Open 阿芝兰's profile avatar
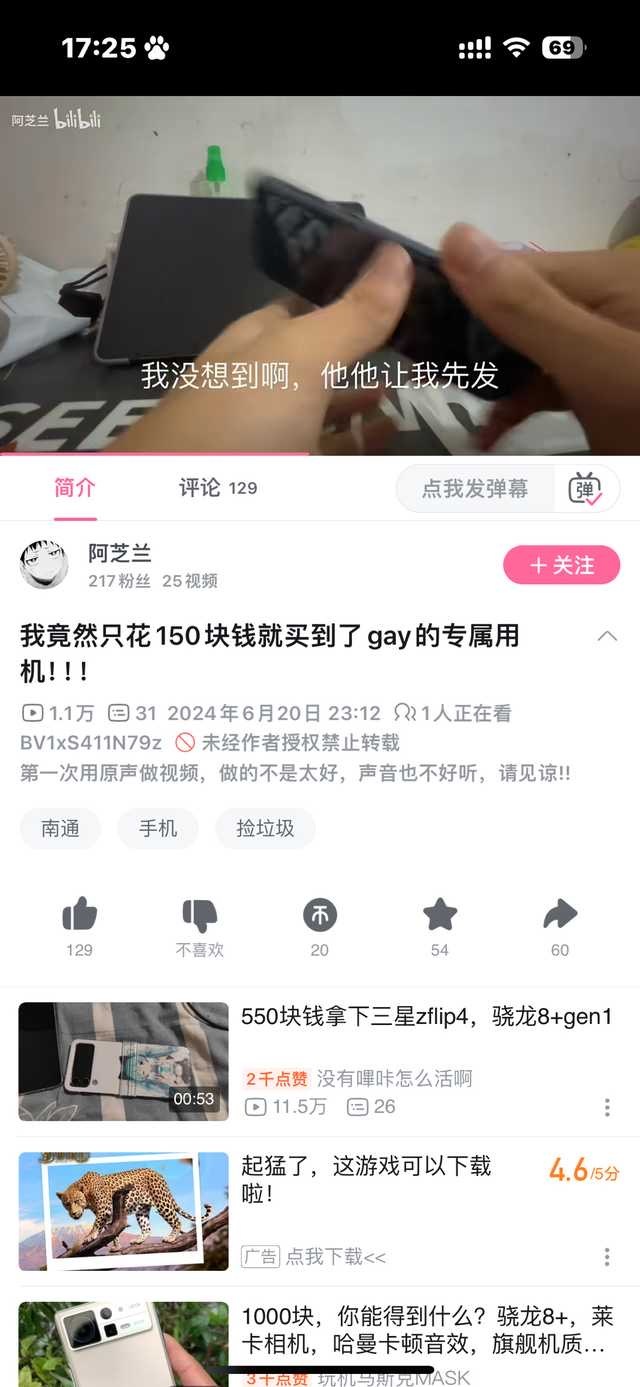The image size is (640, 1387). (44, 565)
